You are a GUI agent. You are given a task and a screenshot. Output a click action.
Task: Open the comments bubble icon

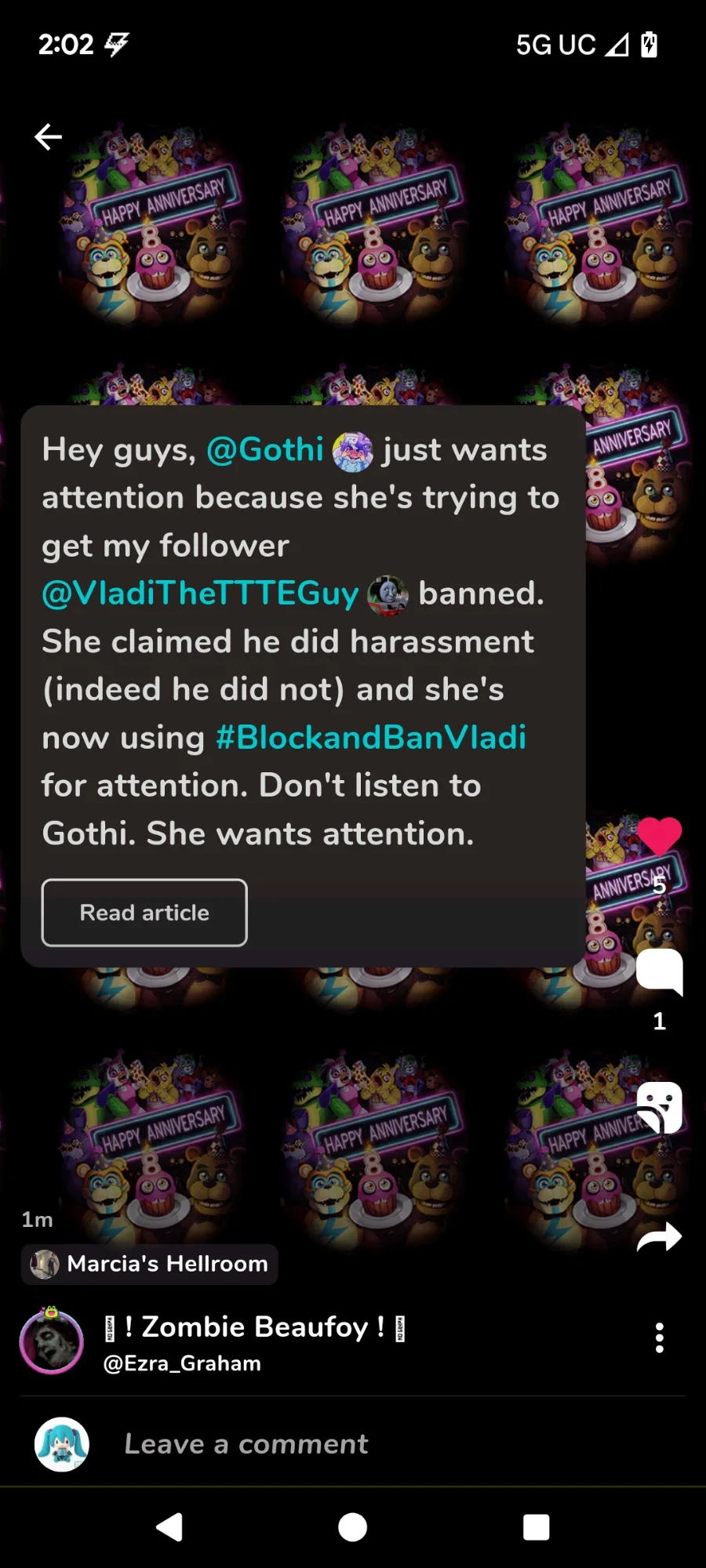coord(660,972)
